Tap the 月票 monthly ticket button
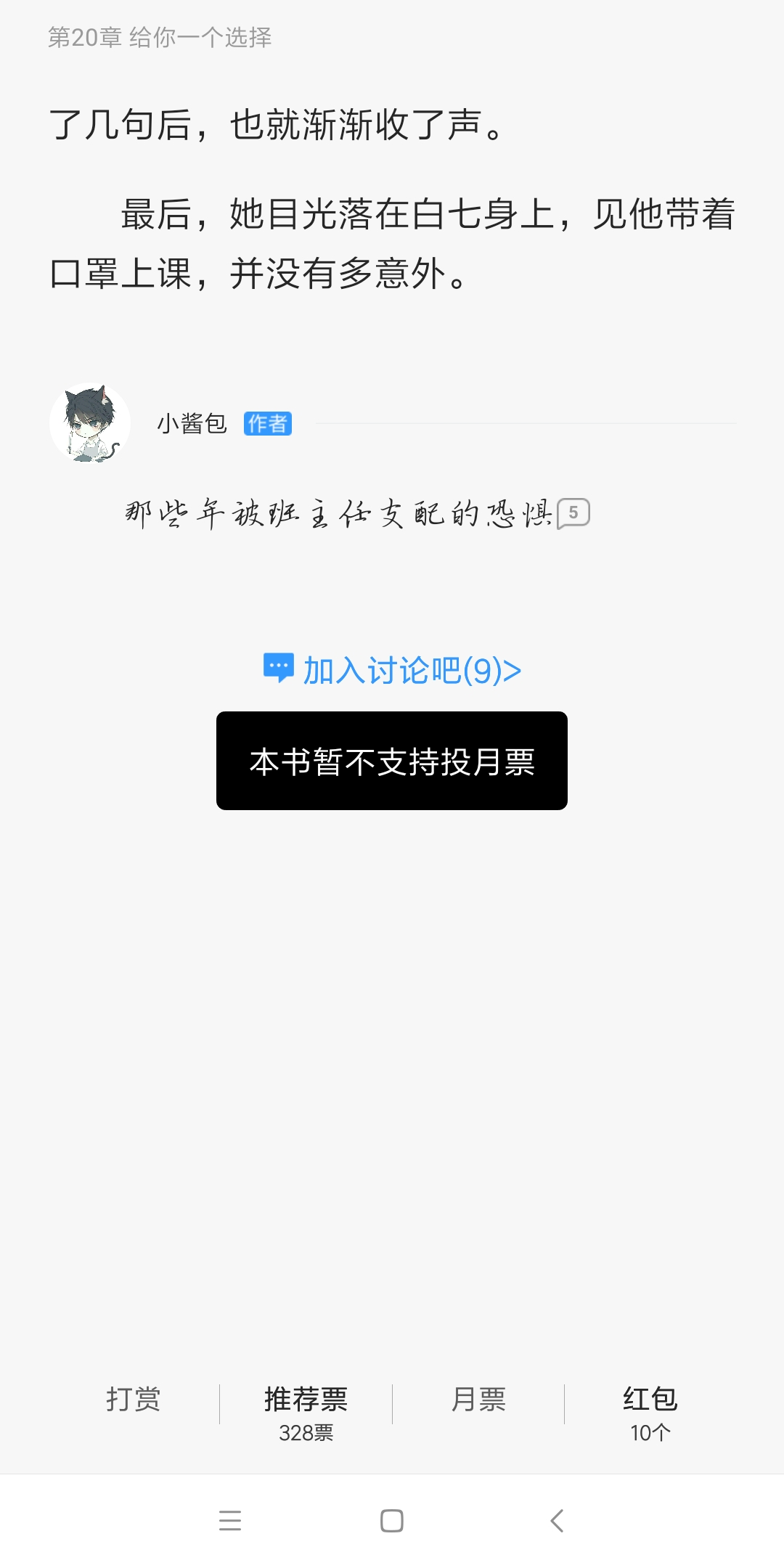This screenshot has height=1568, width=784. tap(478, 1399)
